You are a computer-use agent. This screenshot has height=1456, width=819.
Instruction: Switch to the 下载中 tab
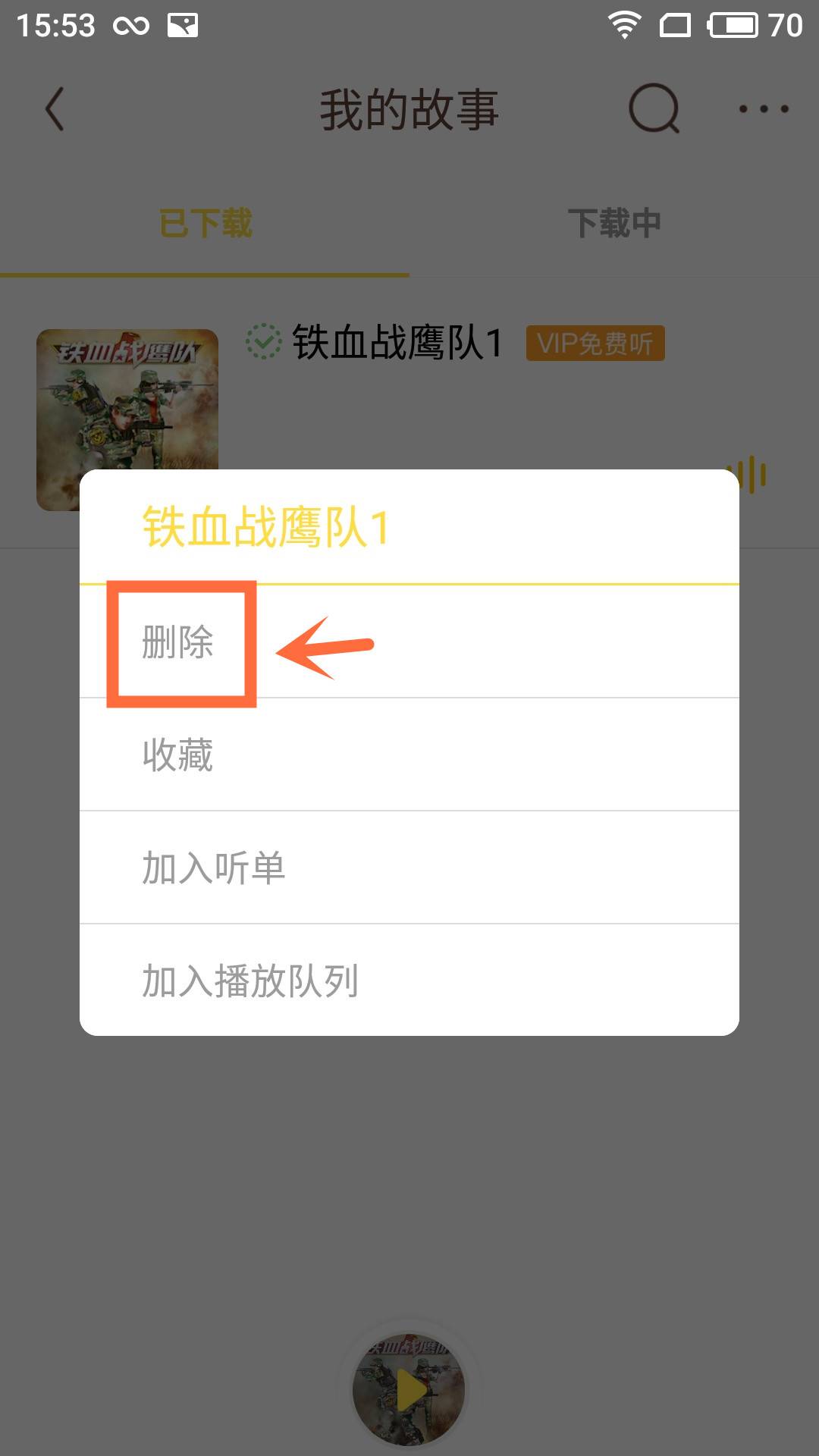(x=614, y=224)
